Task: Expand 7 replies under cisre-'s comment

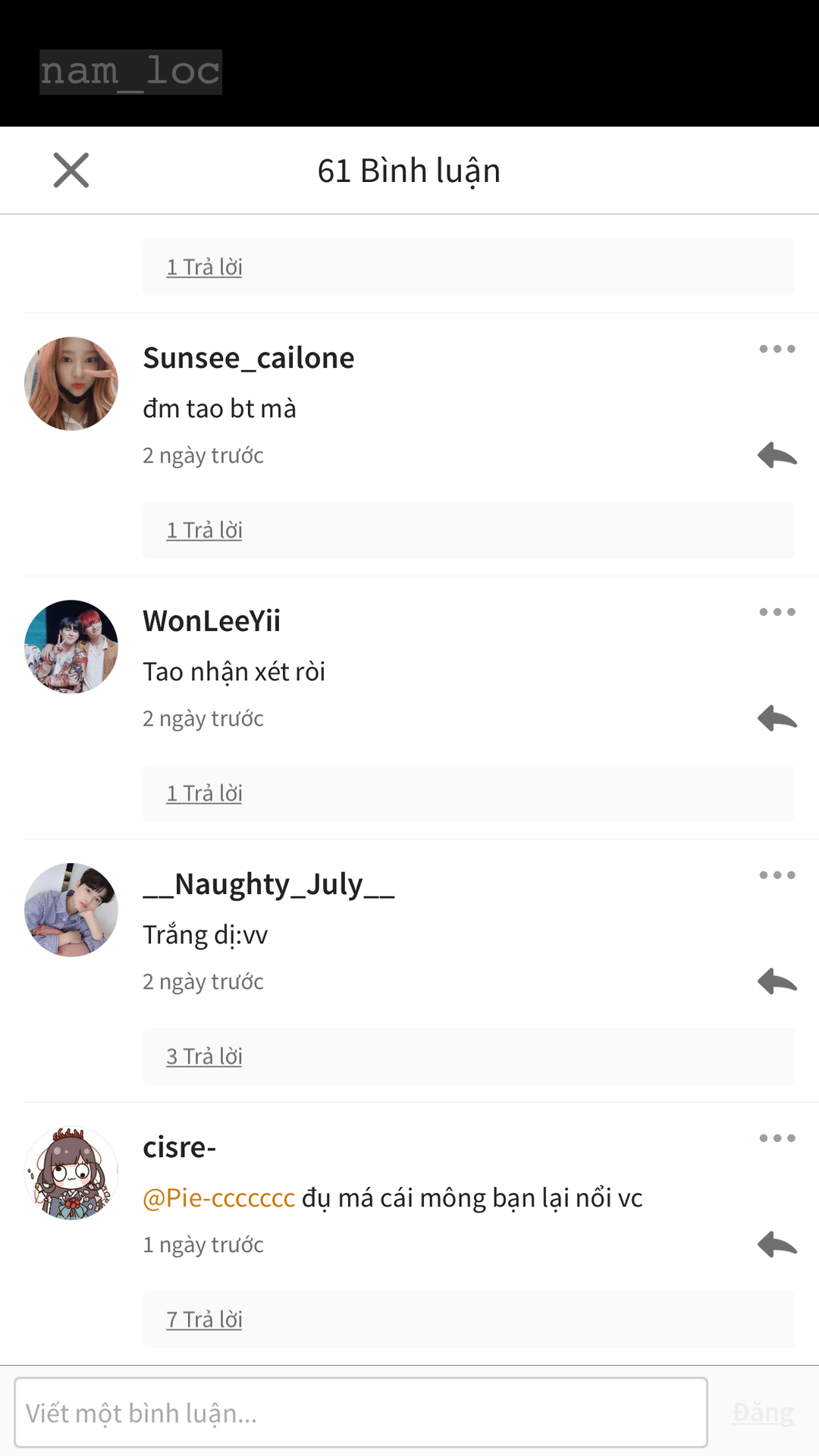Action: click(205, 1319)
